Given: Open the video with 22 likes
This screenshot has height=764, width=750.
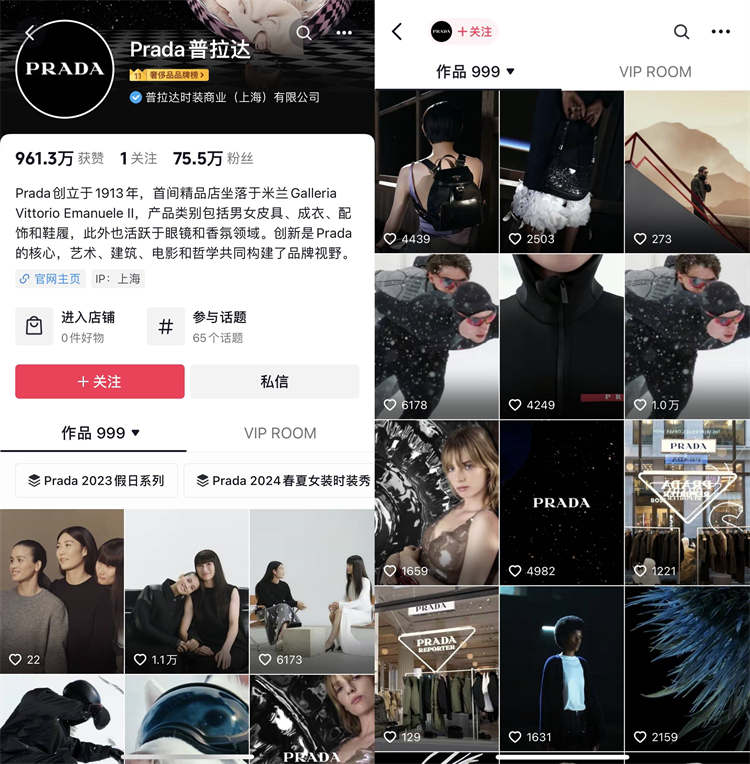Looking at the screenshot, I should 61,590.
